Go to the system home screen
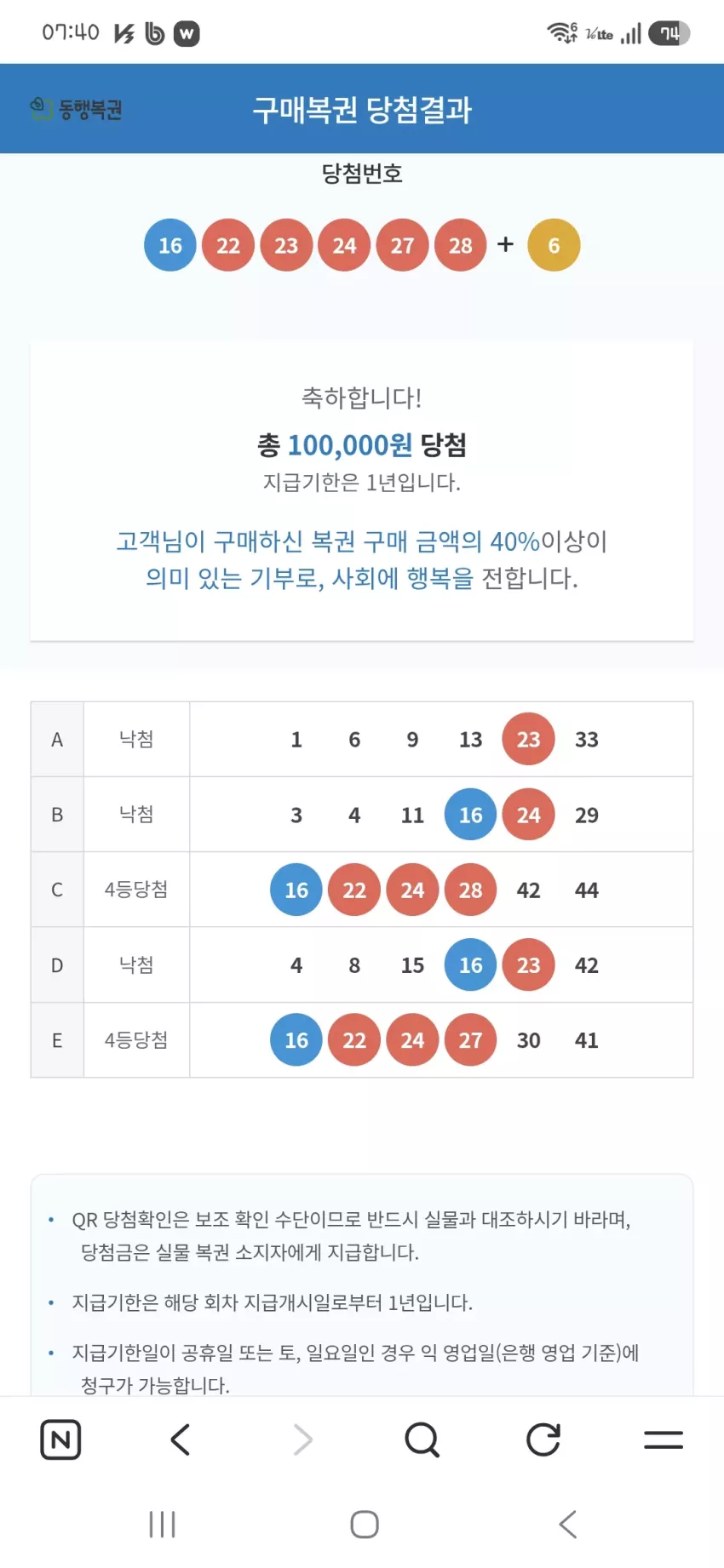 (x=365, y=1524)
